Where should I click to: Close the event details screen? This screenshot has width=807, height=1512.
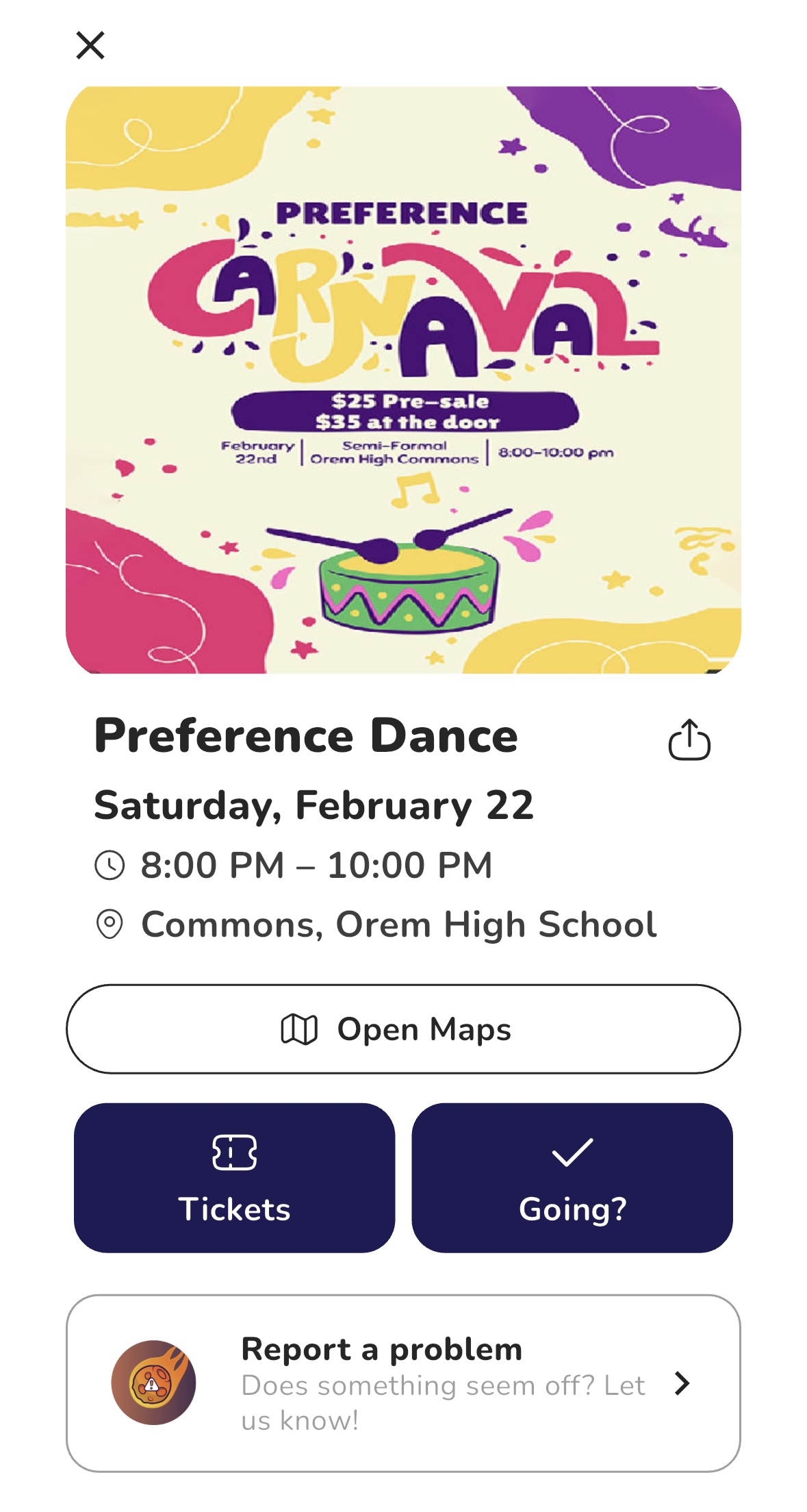pyautogui.click(x=90, y=46)
